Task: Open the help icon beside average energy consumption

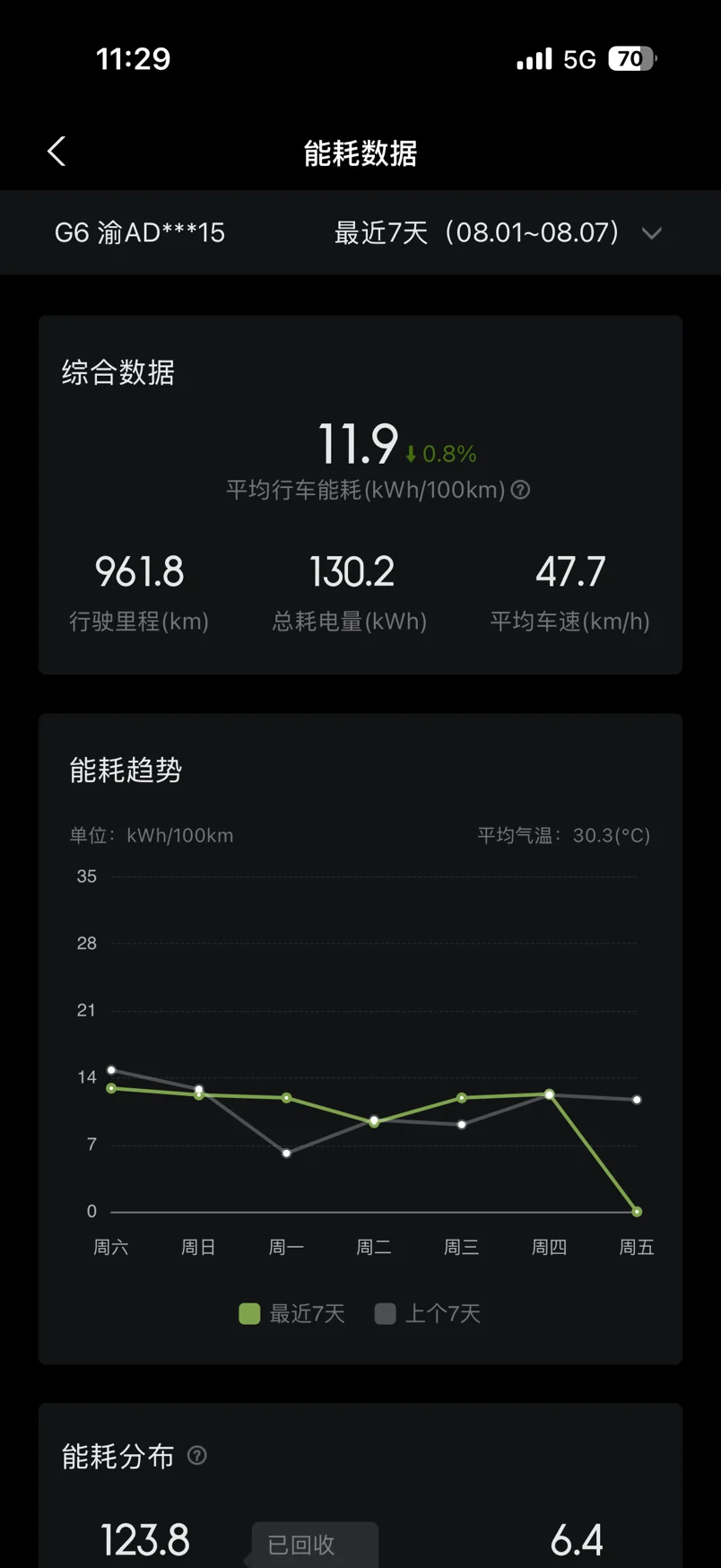Action: click(520, 490)
